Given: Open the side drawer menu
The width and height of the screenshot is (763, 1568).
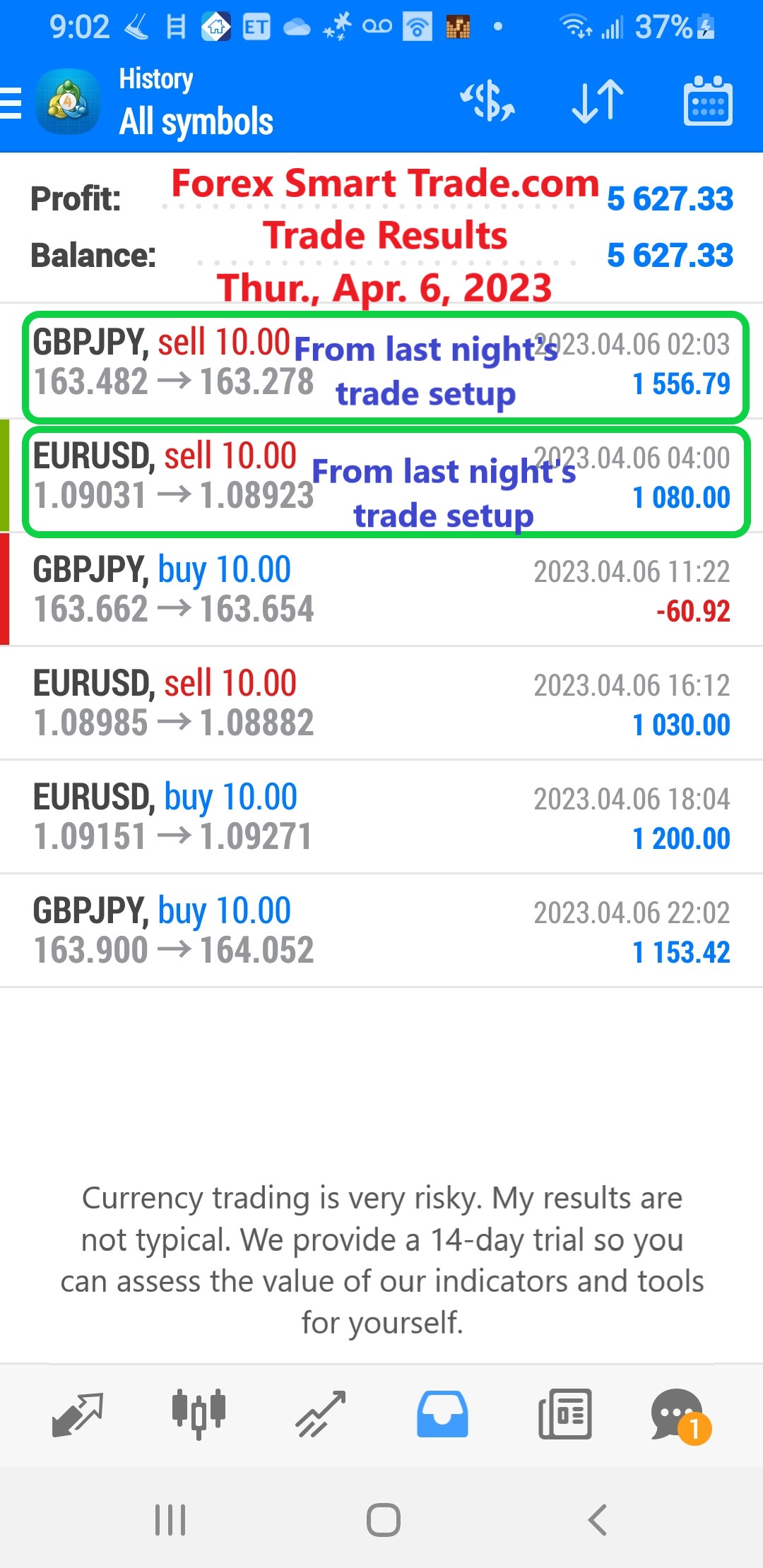Looking at the screenshot, I should point(11,103).
